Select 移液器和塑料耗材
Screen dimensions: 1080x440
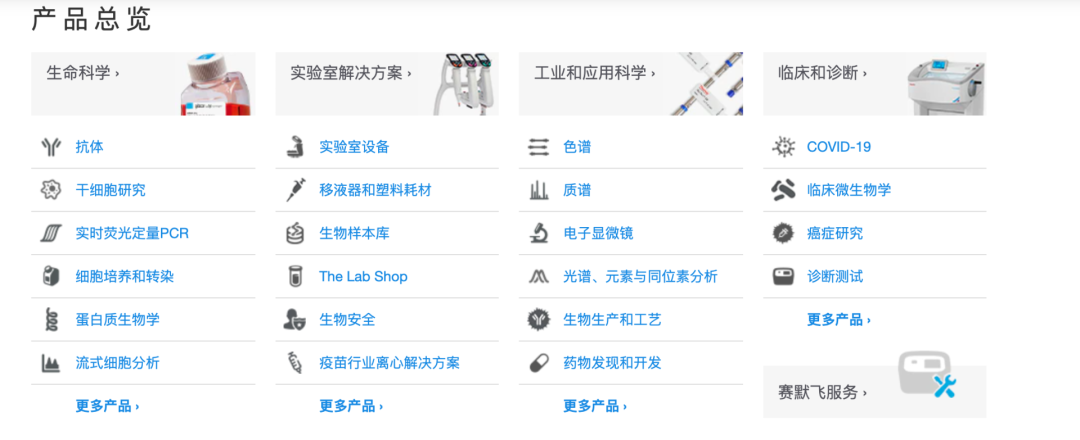[x=375, y=190]
